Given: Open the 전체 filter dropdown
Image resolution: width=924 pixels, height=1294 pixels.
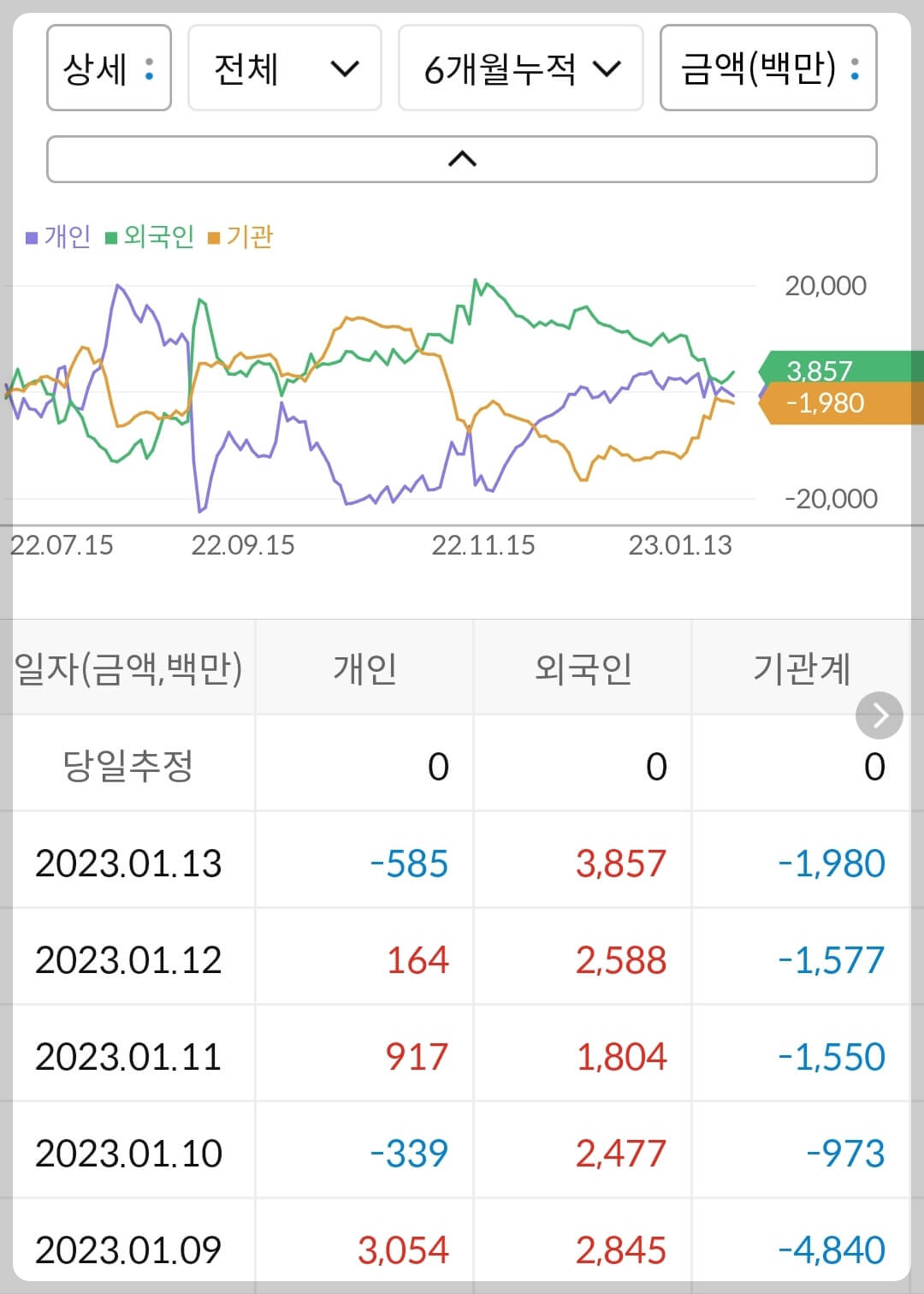Looking at the screenshot, I should click(x=284, y=70).
